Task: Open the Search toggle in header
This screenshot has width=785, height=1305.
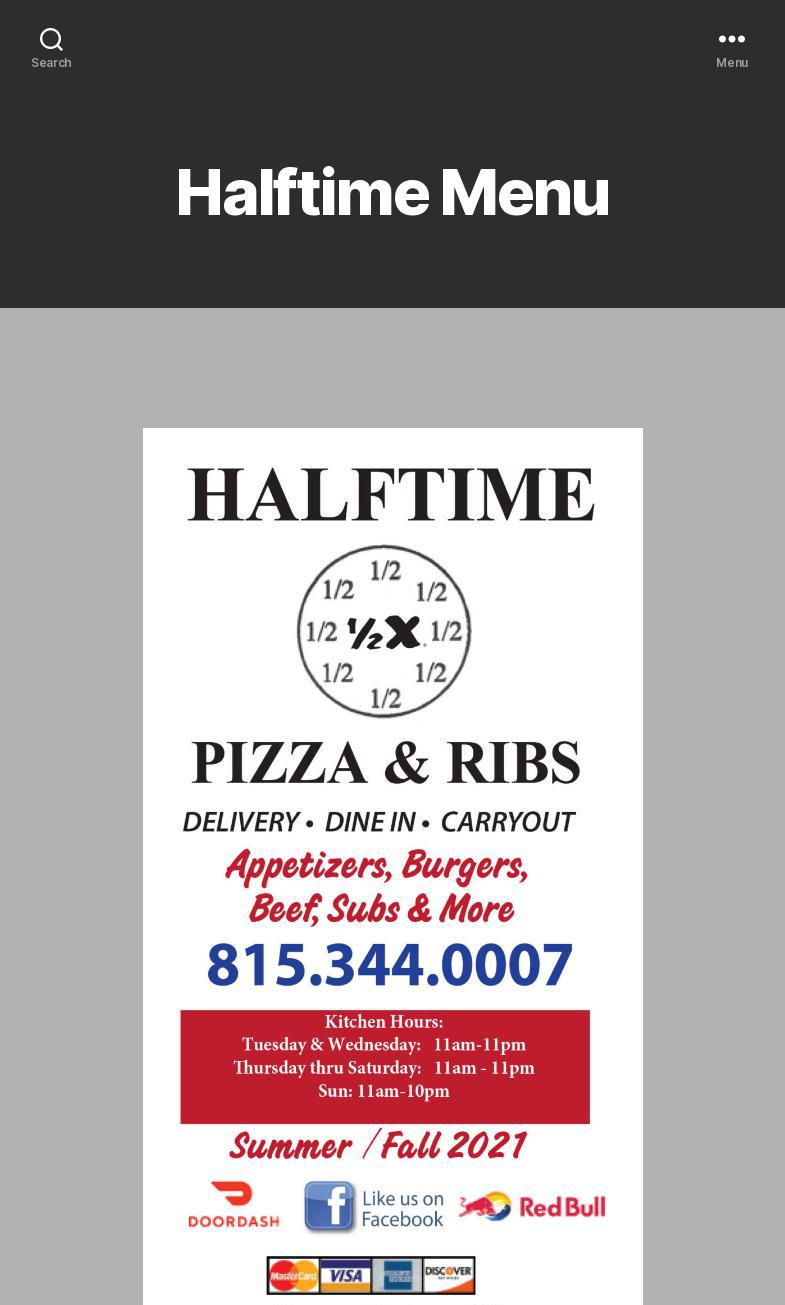Action: point(51,48)
